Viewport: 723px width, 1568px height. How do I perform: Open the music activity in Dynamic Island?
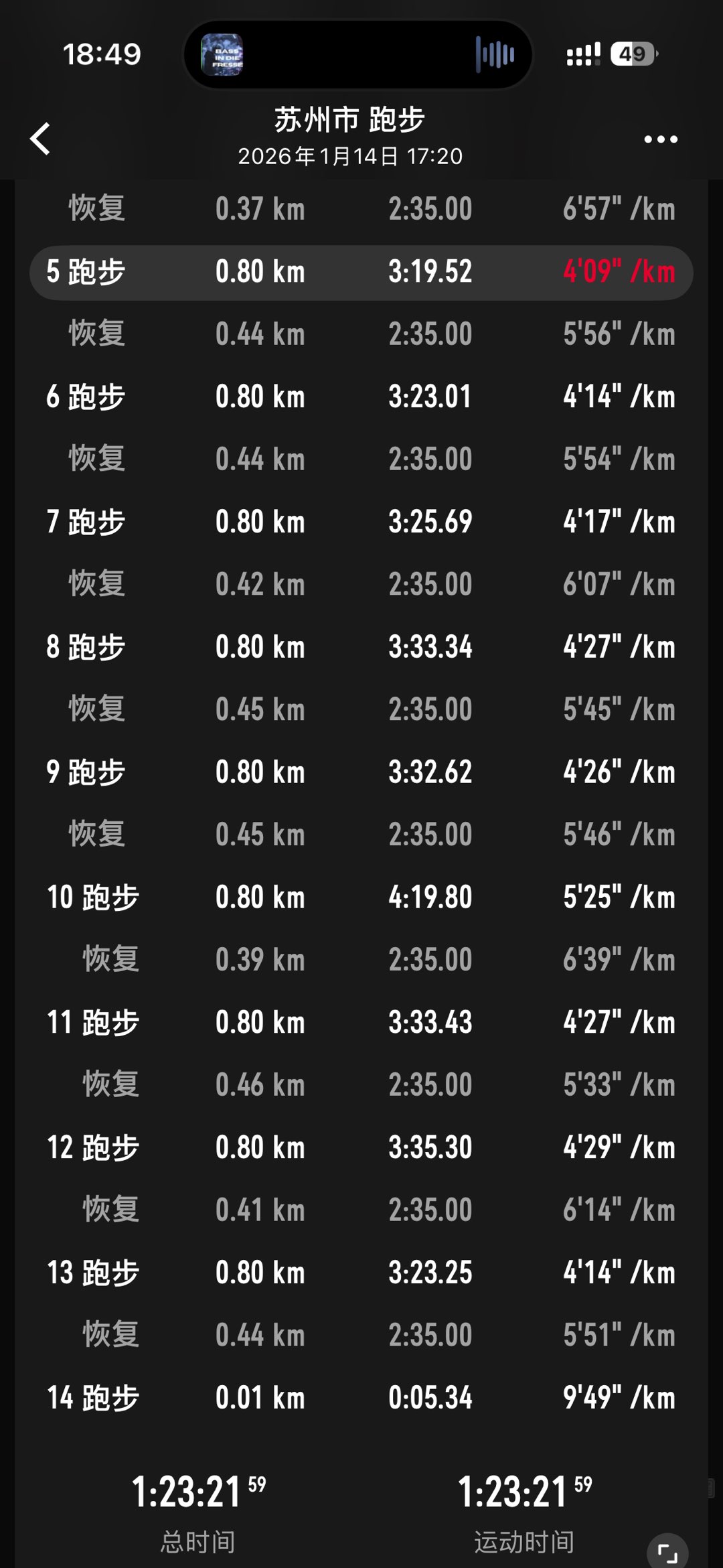[357, 55]
